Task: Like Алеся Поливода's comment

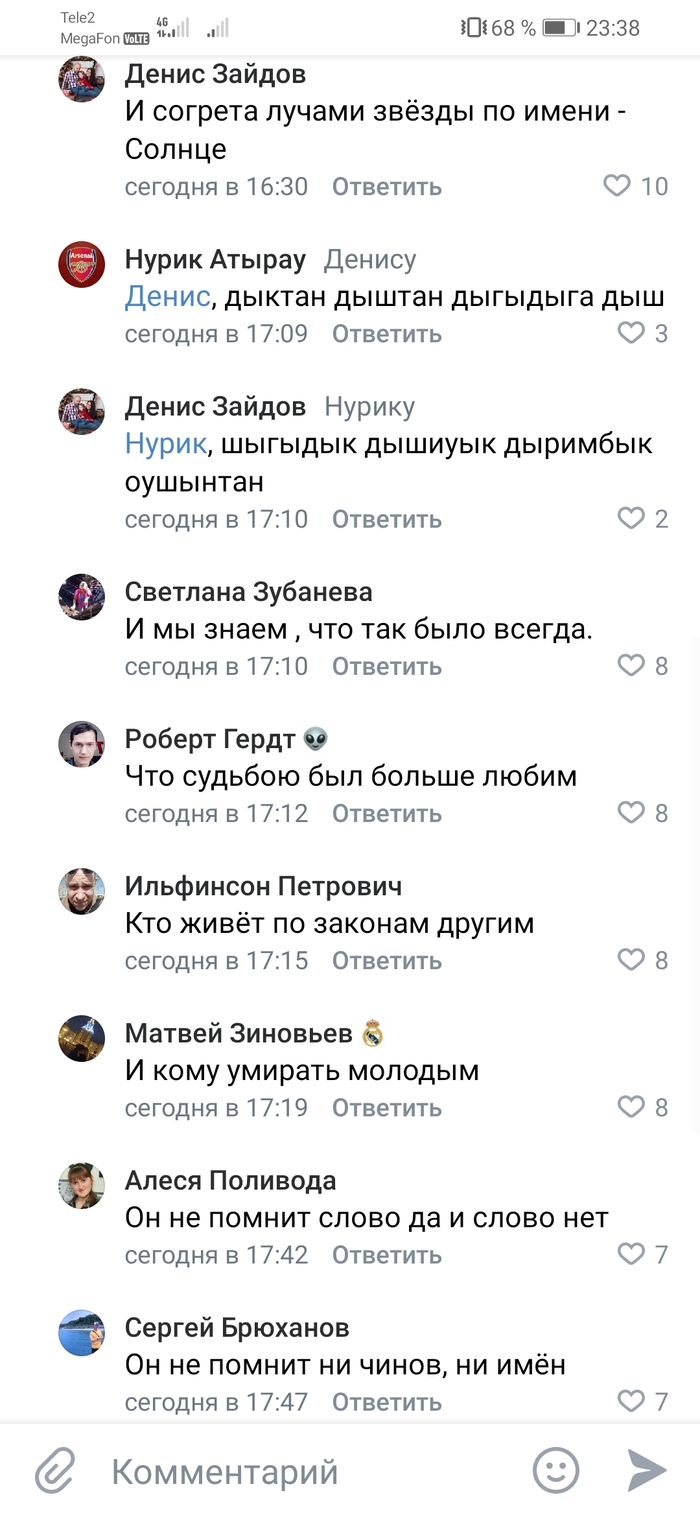Action: pyautogui.click(x=631, y=1254)
